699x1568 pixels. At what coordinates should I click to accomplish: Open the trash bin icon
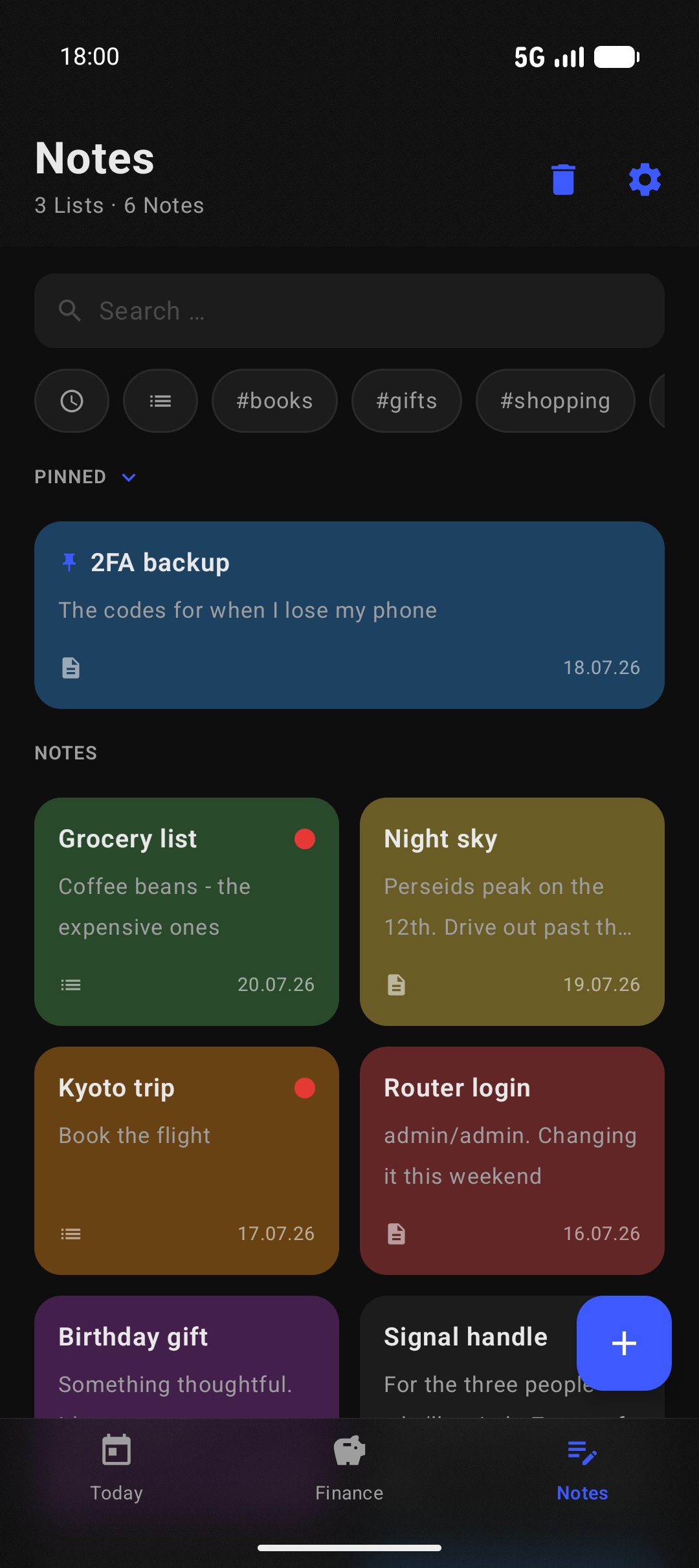click(x=563, y=179)
